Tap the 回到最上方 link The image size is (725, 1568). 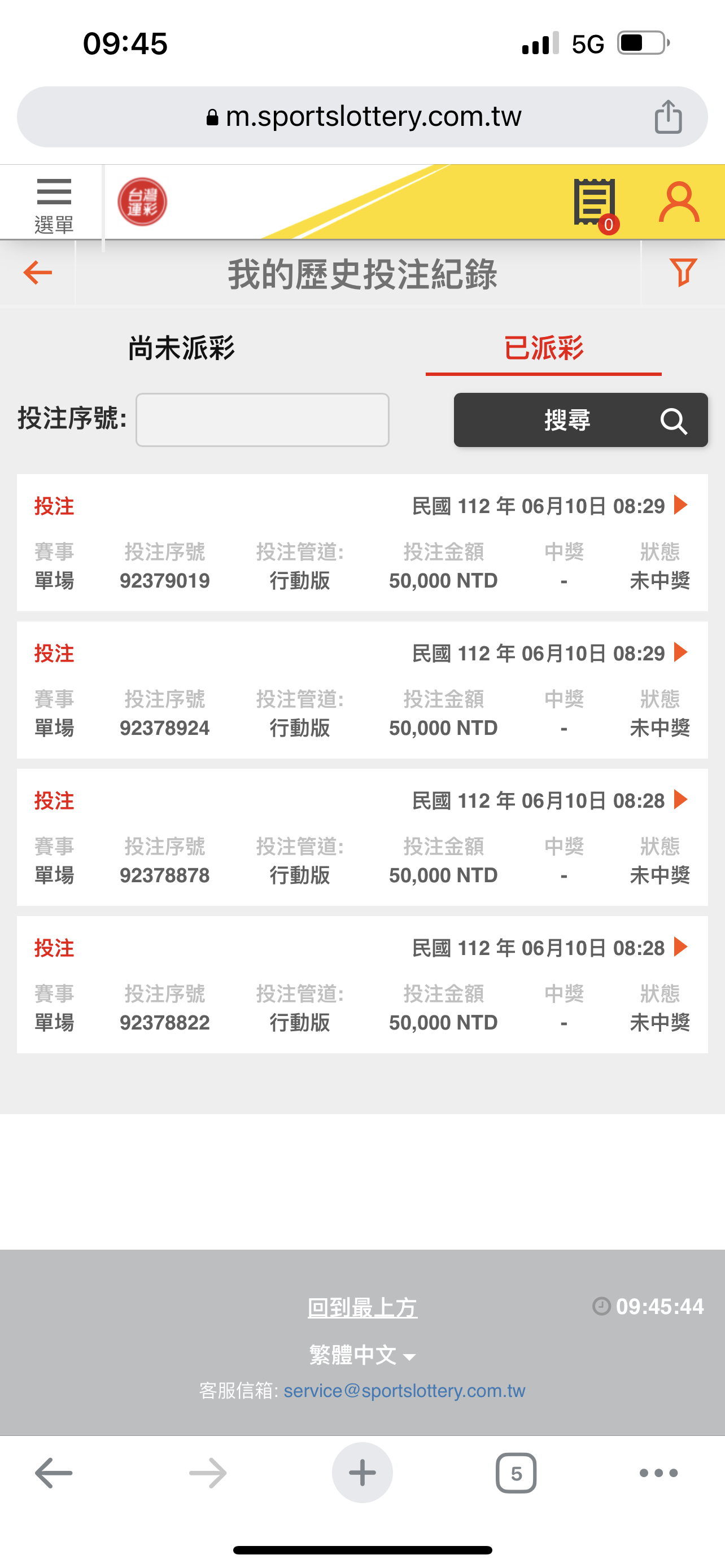coord(362,1307)
